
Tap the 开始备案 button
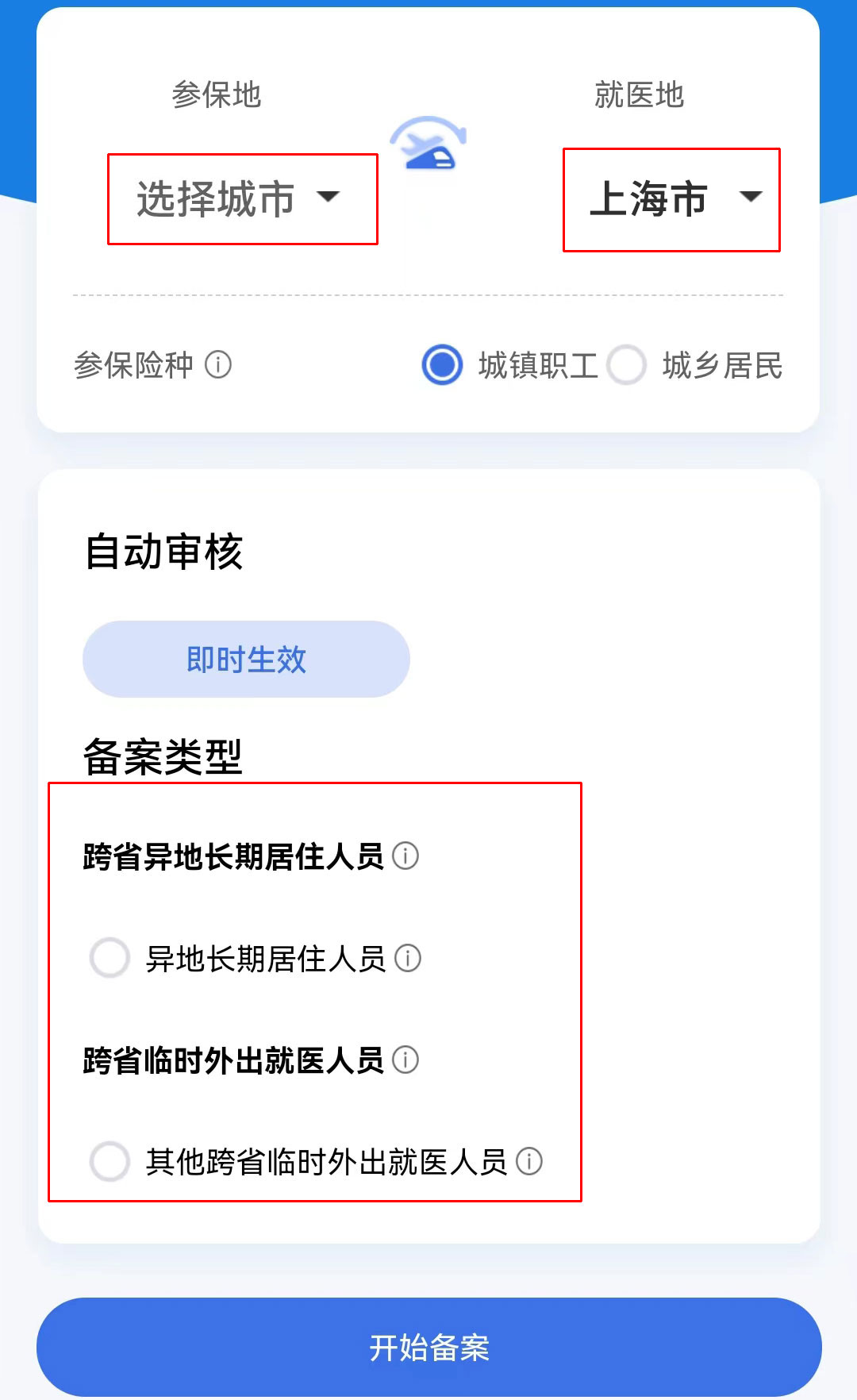pos(428,1347)
